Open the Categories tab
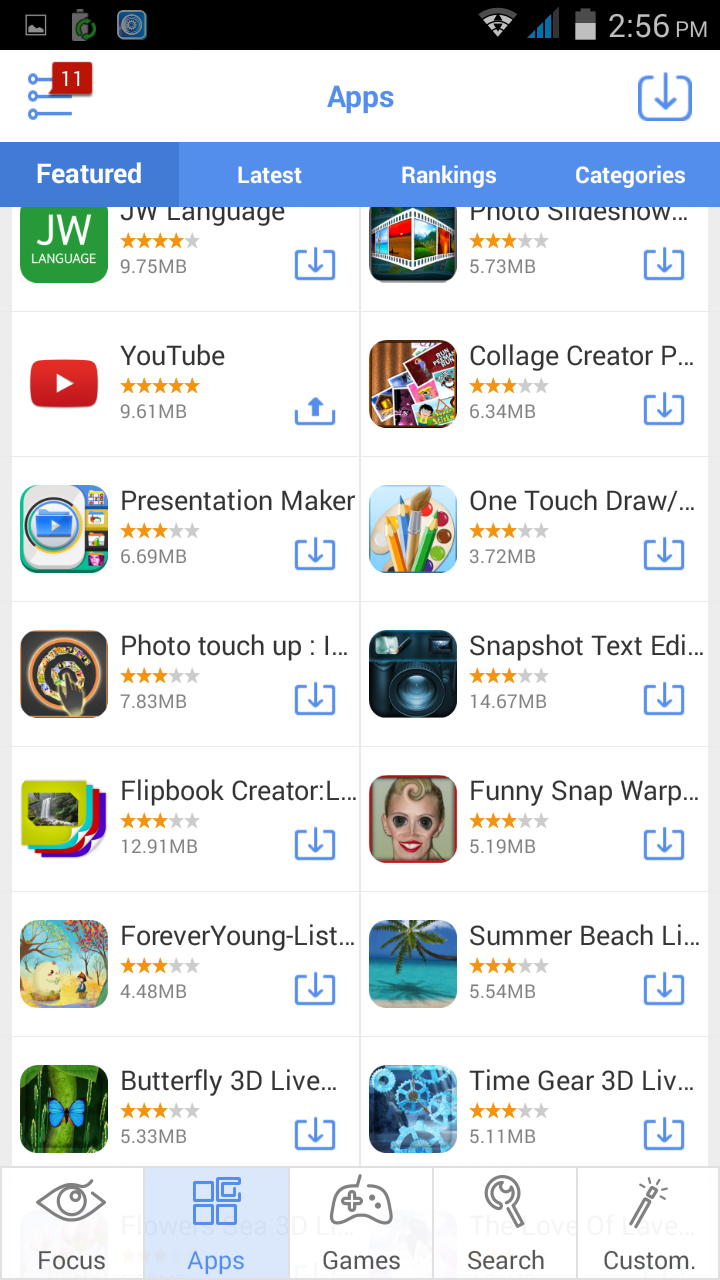 [x=629, y=175]
